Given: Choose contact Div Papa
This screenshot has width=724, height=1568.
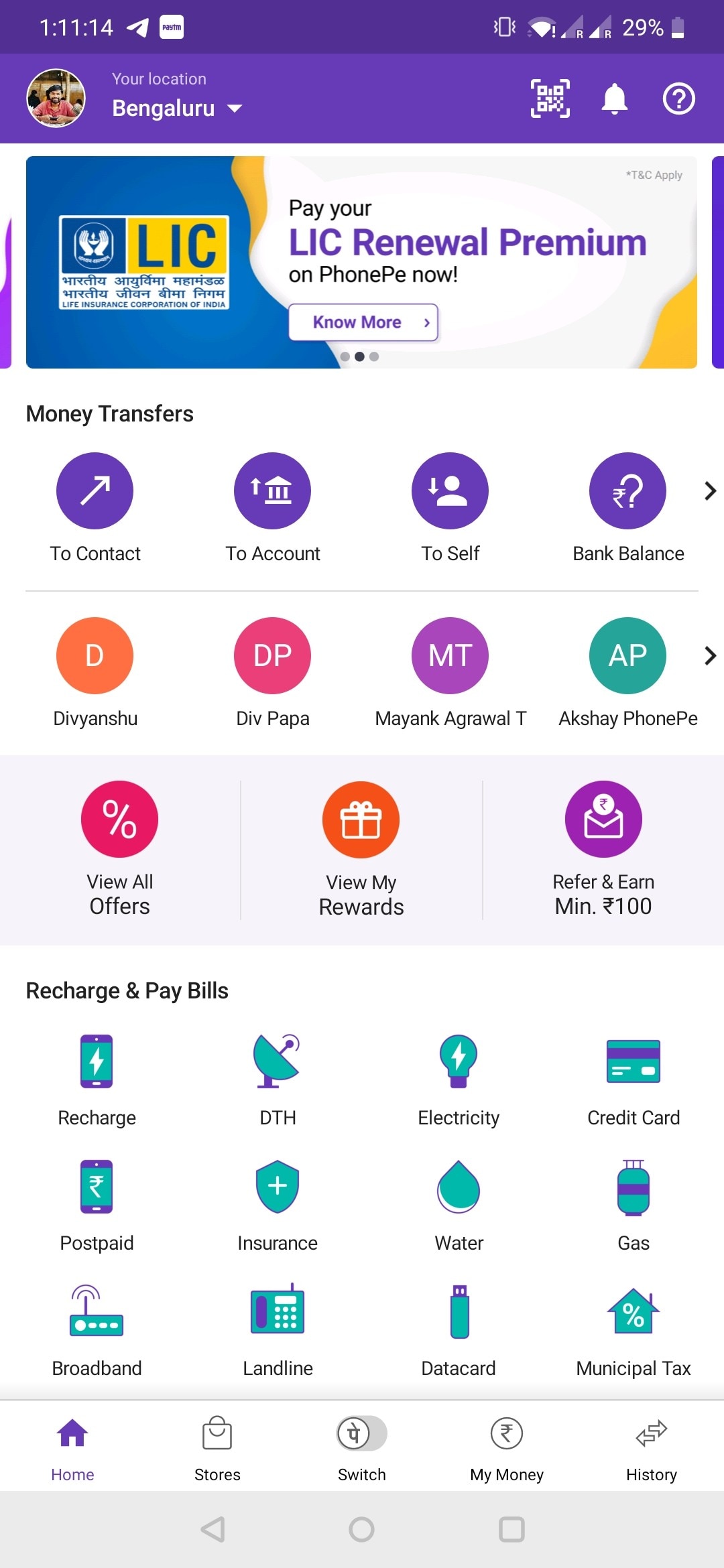Looking at the screenshot, I should click(x=272, y=656).
